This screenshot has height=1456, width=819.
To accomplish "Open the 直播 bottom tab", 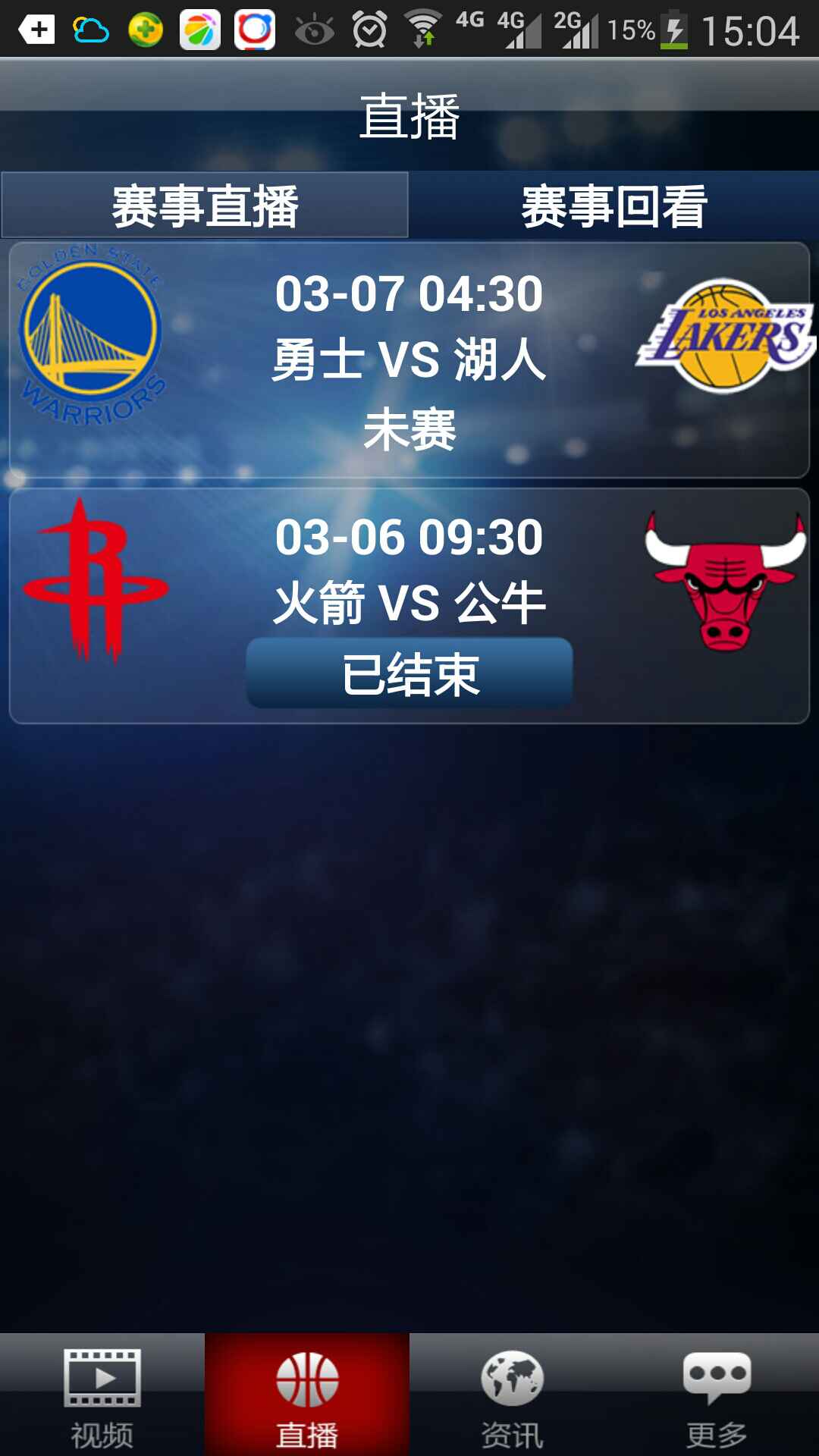I will click(307, 1395).
